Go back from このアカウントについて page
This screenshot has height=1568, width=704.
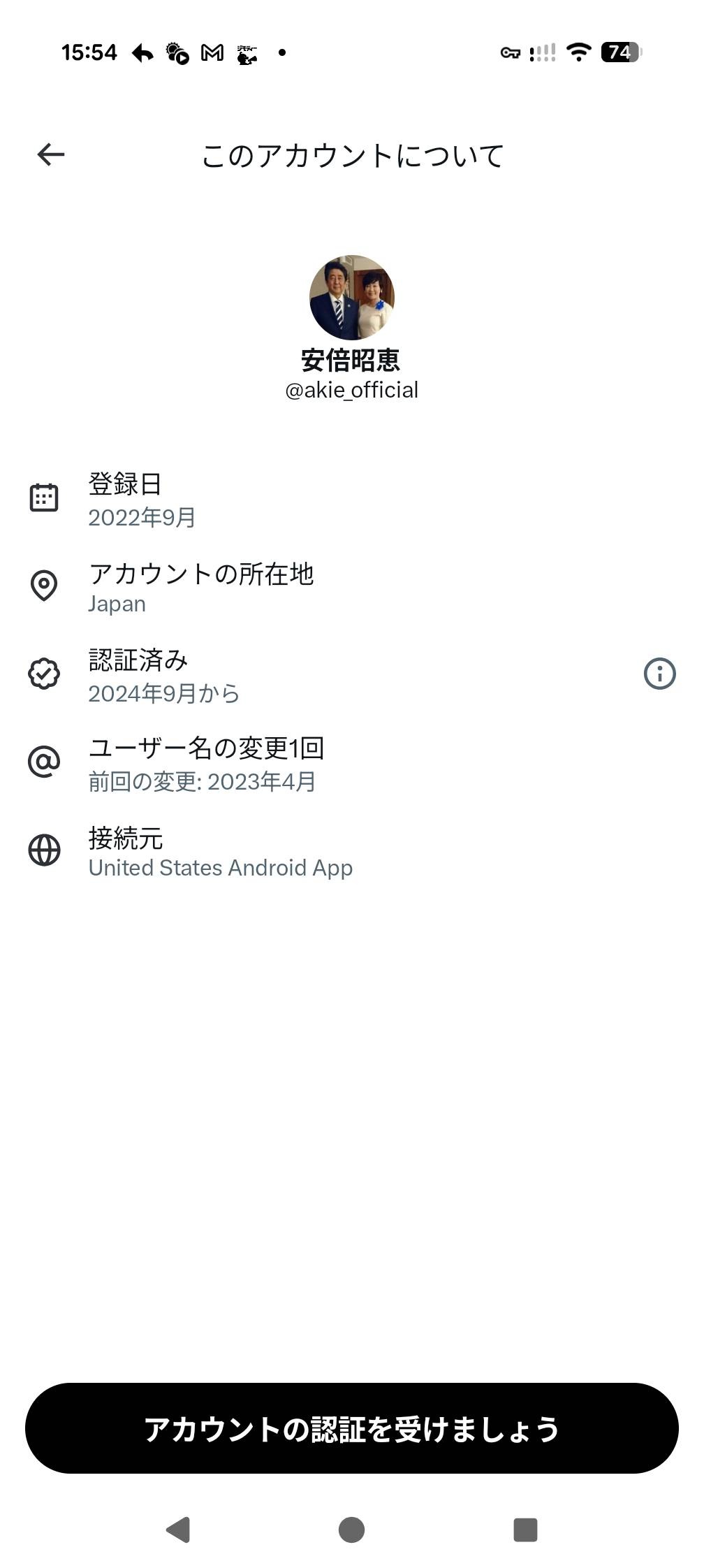(x=51, y=154)
